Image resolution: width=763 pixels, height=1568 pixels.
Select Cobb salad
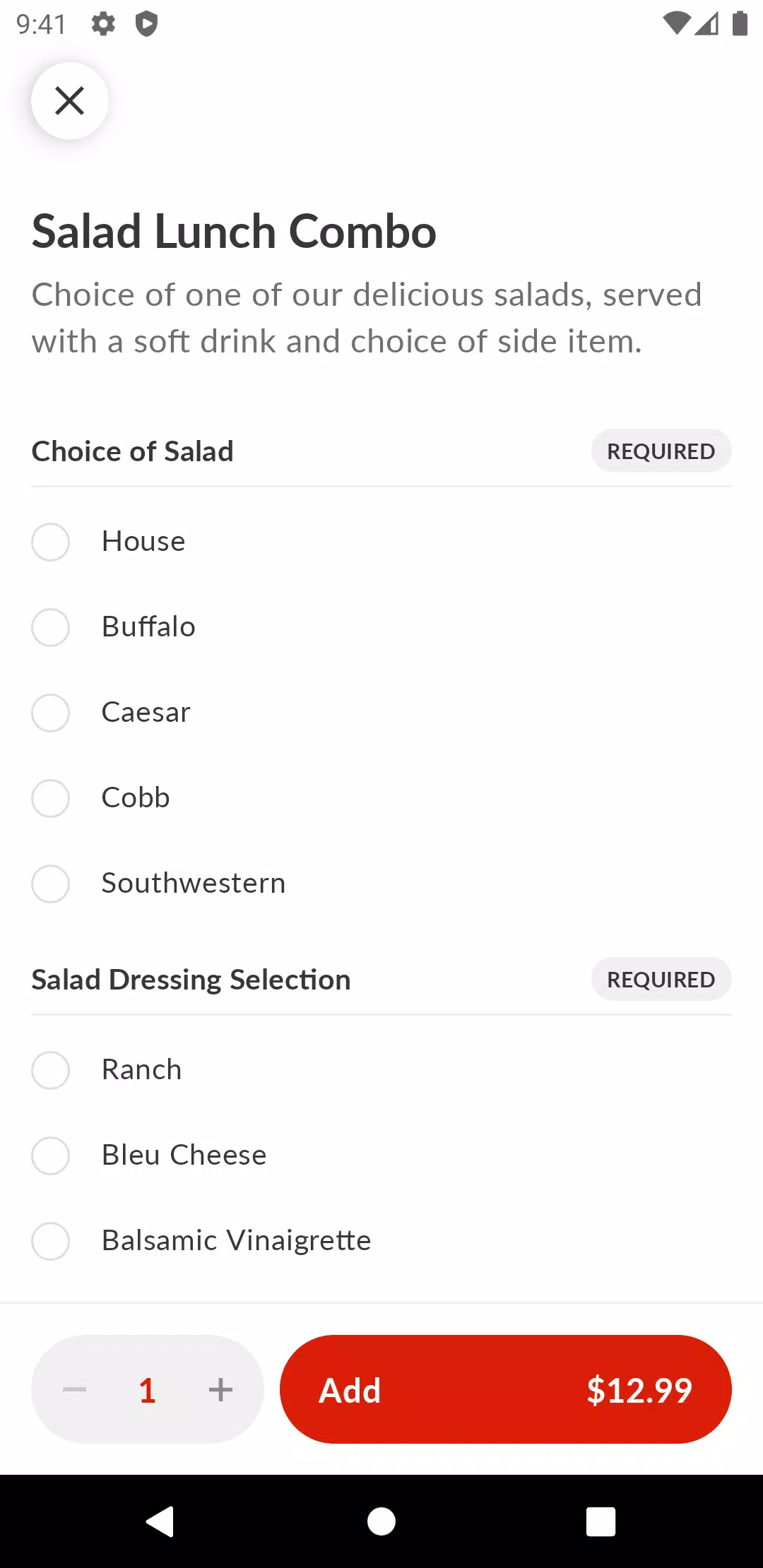381,798
